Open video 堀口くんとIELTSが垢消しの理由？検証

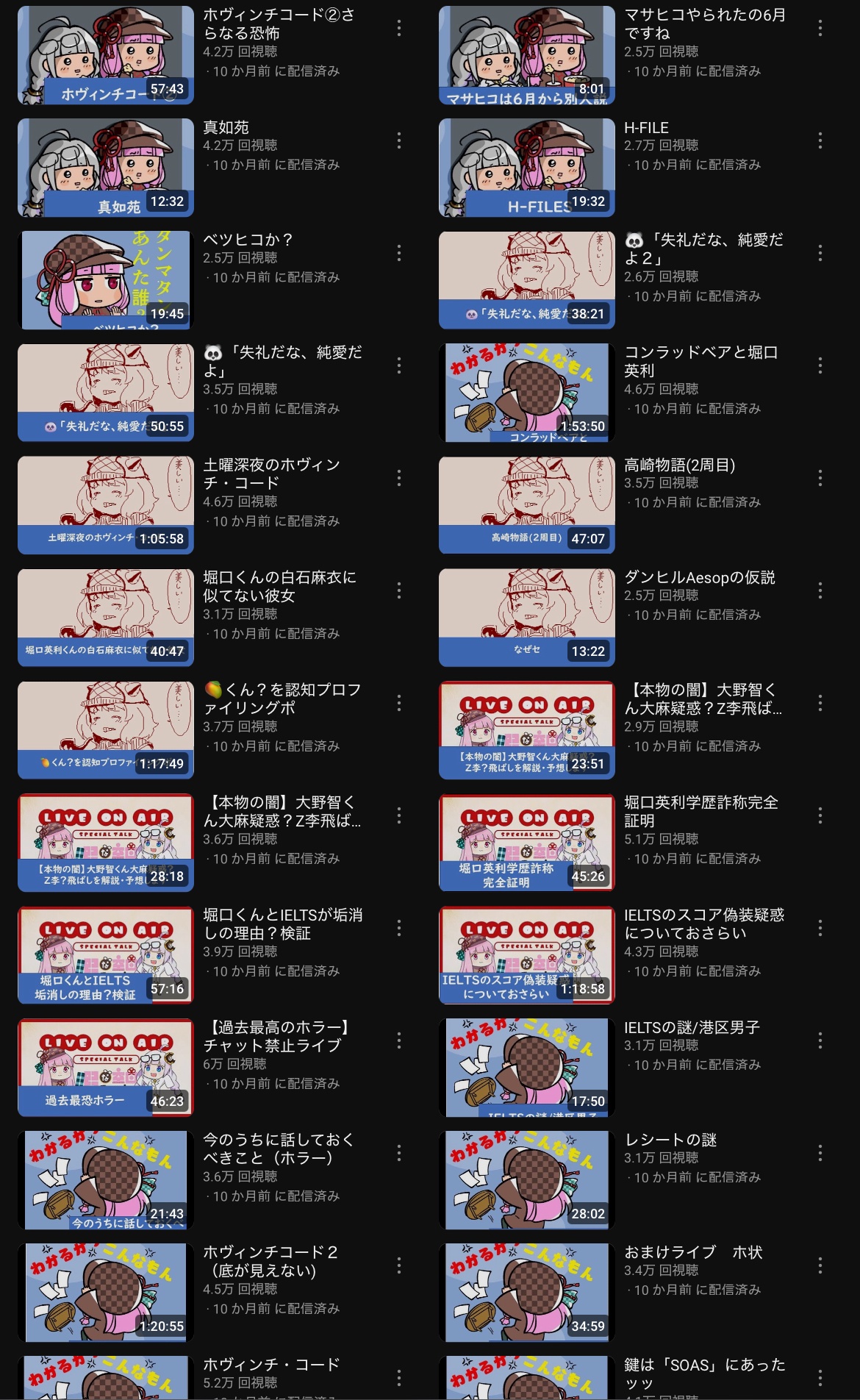click(106, 955)
